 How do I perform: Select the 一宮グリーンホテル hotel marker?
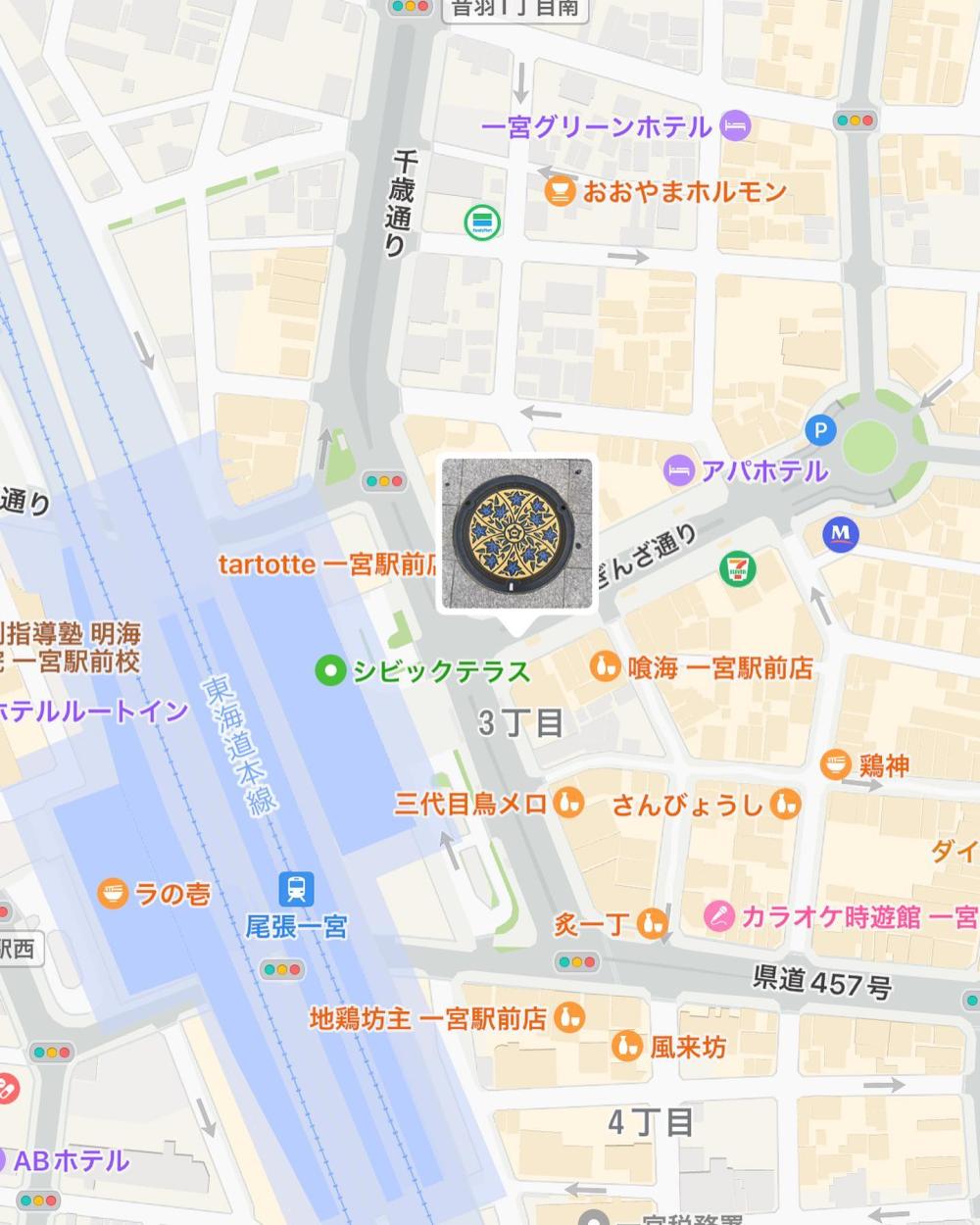tap(736, 125)
